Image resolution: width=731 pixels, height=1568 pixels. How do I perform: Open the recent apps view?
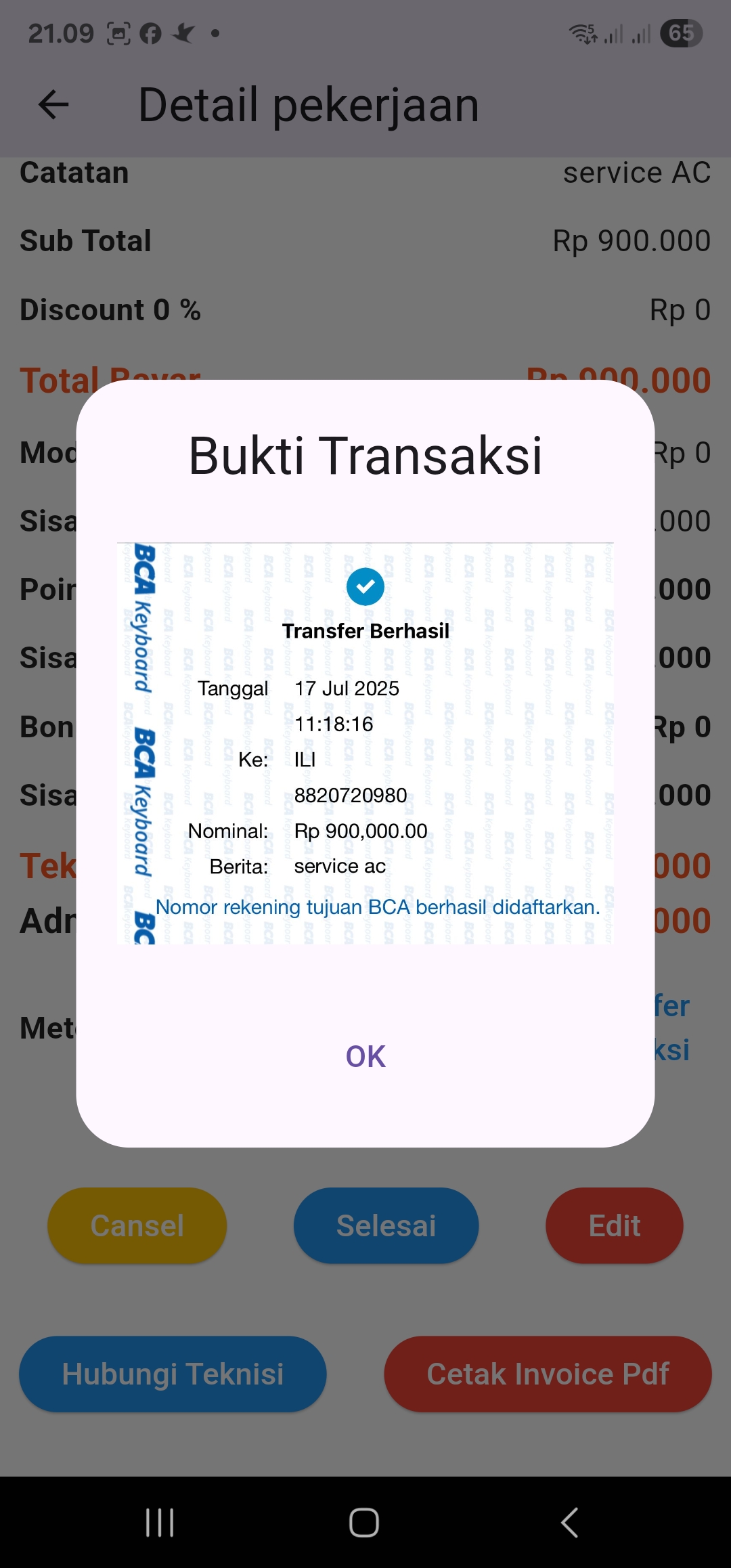(x=160, y=1523)
